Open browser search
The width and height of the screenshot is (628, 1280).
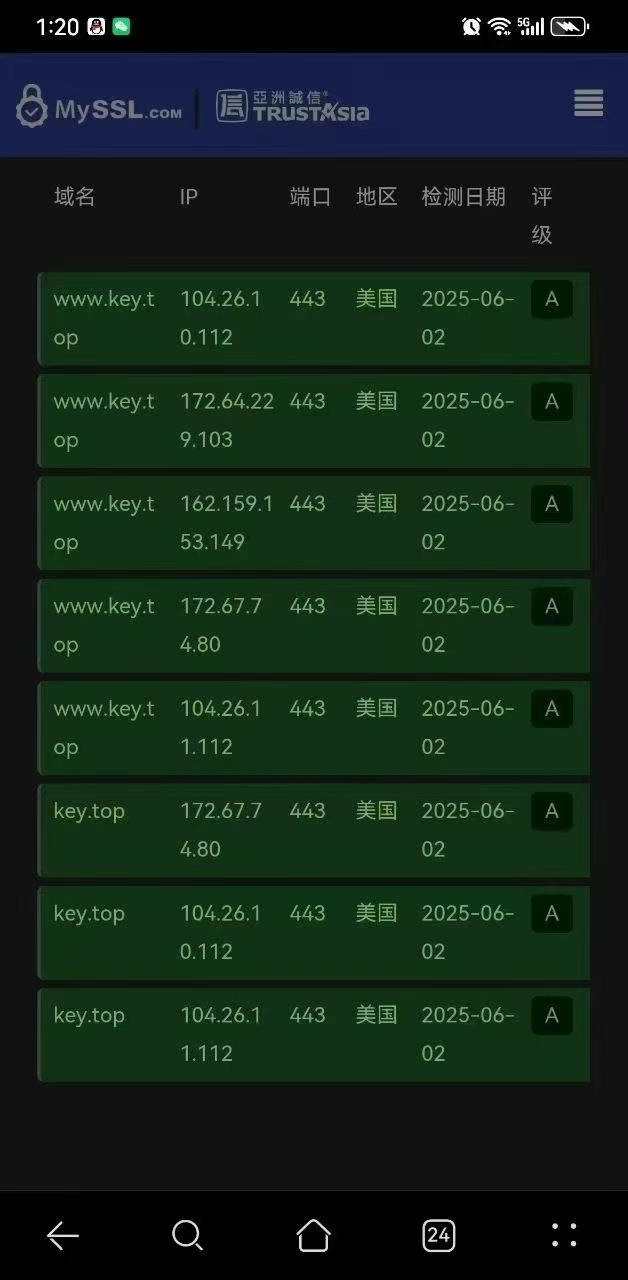tap(187, 1236)
